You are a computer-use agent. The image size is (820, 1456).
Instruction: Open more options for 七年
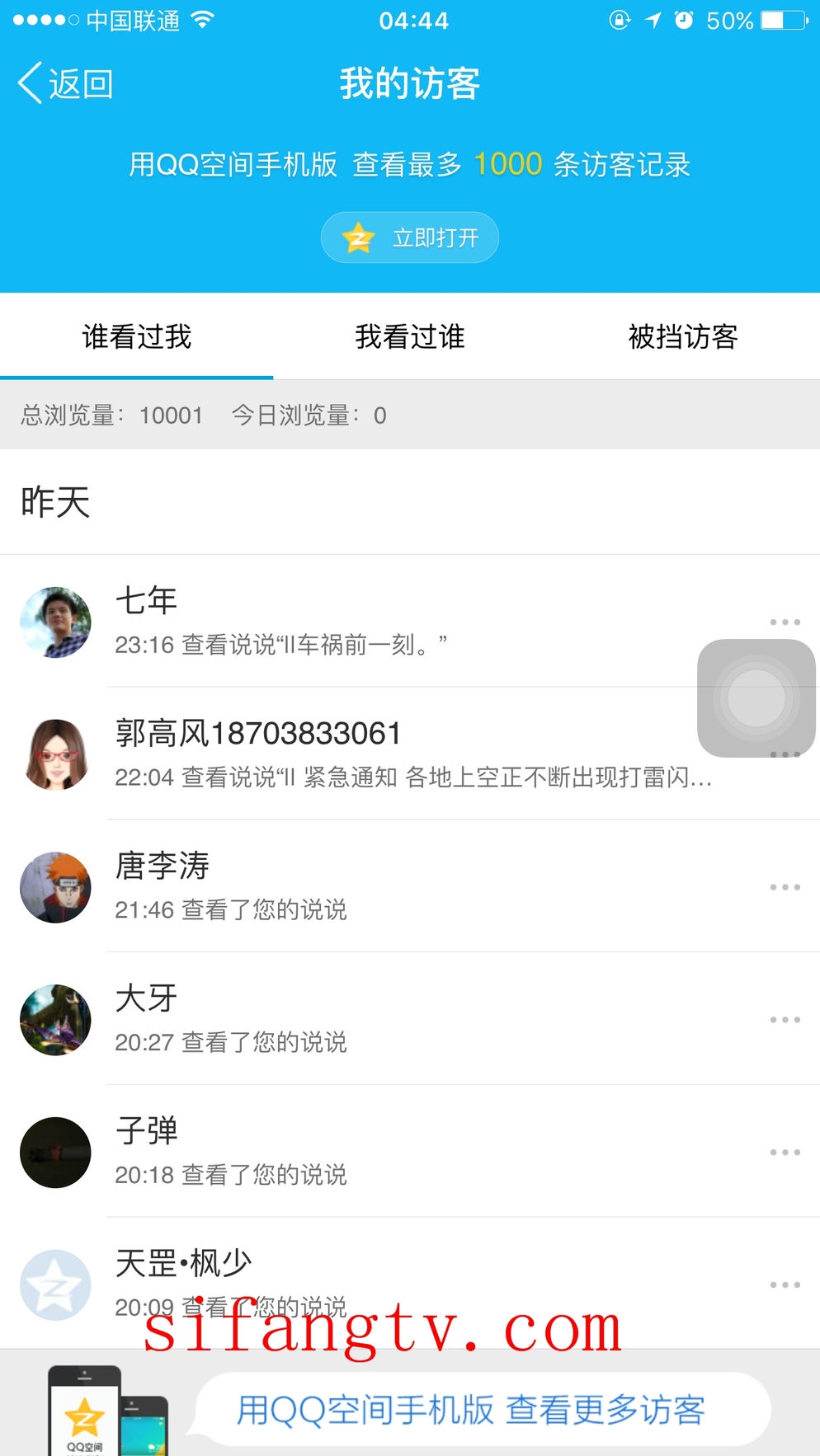pos(785,622)
